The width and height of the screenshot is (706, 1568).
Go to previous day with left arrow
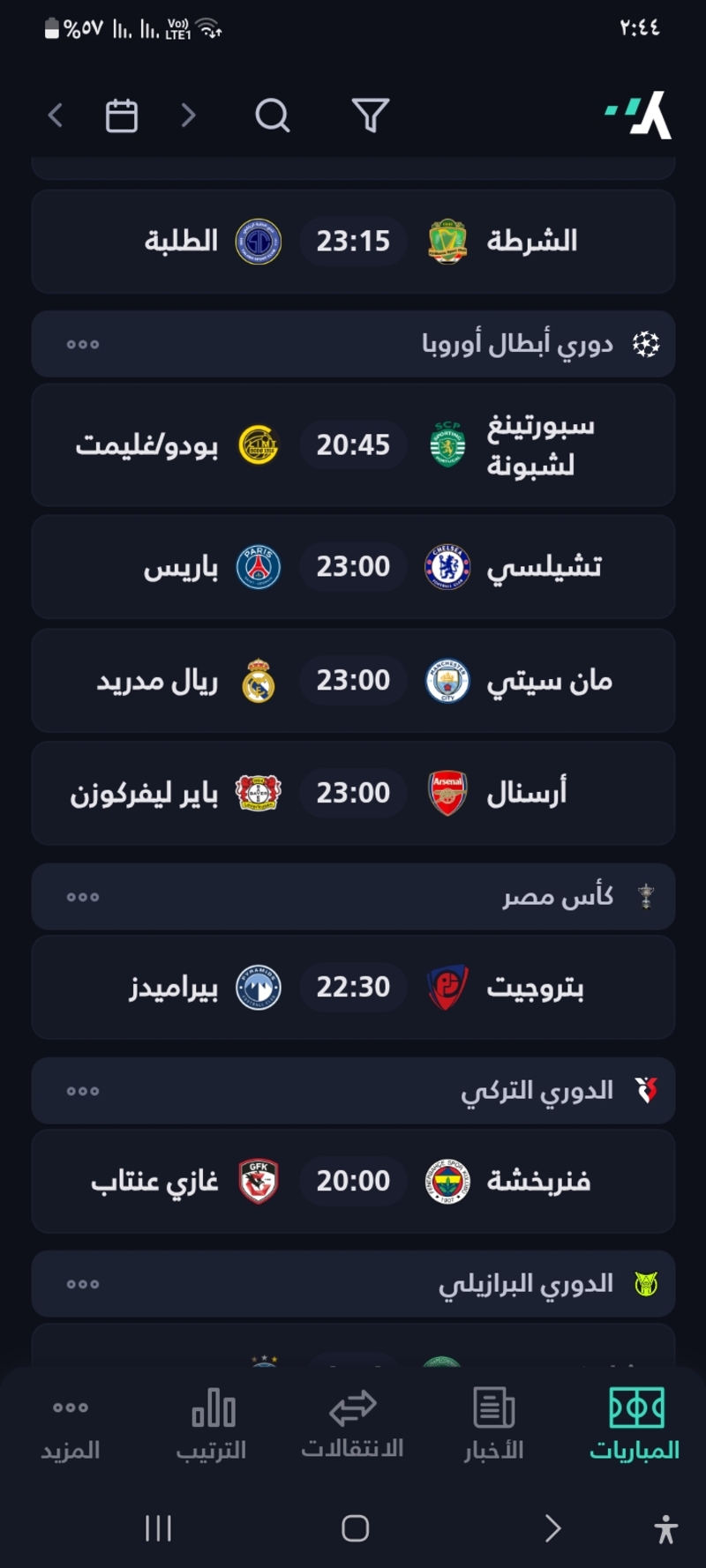[56, 116]
